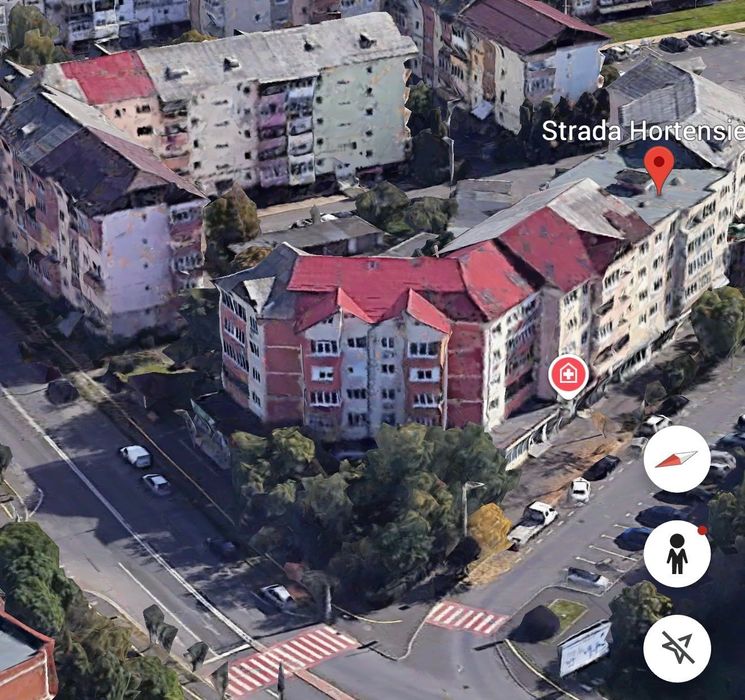Open the medical place marker on the building
This screenshot has width=745, height=700.
coord(568,376)
